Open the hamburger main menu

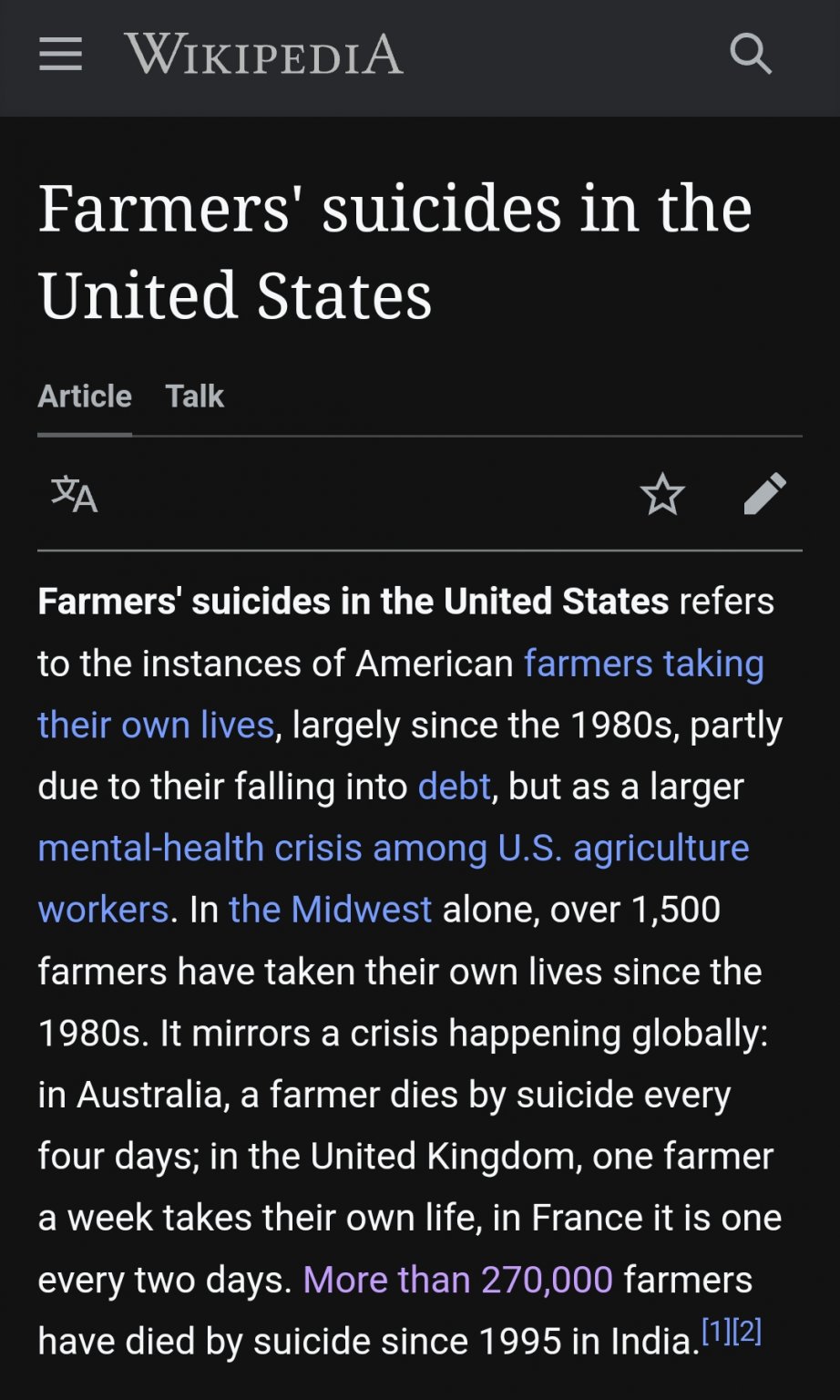click(x=60, y=55)
